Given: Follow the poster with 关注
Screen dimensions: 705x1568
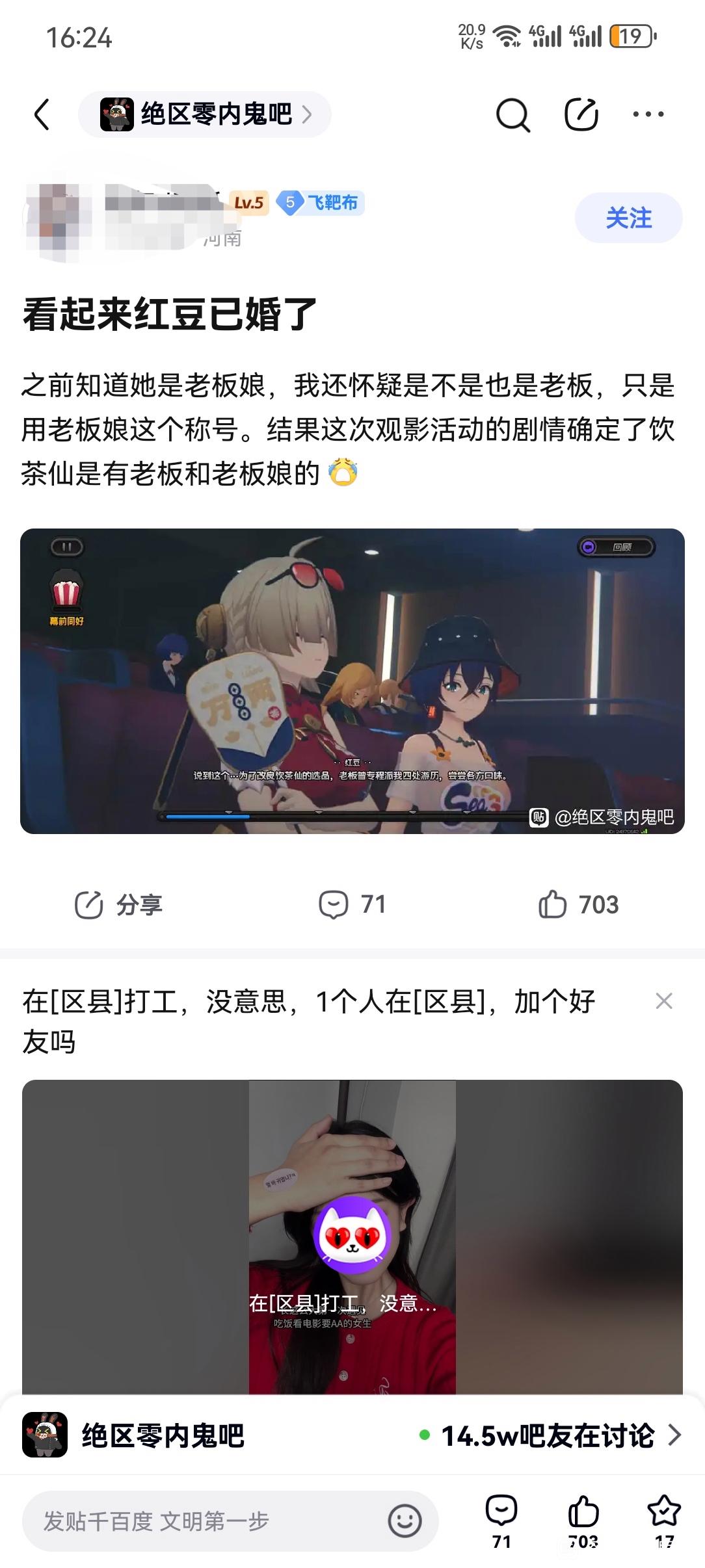Looking at the screenshot, I should click(x=628, y=218).
